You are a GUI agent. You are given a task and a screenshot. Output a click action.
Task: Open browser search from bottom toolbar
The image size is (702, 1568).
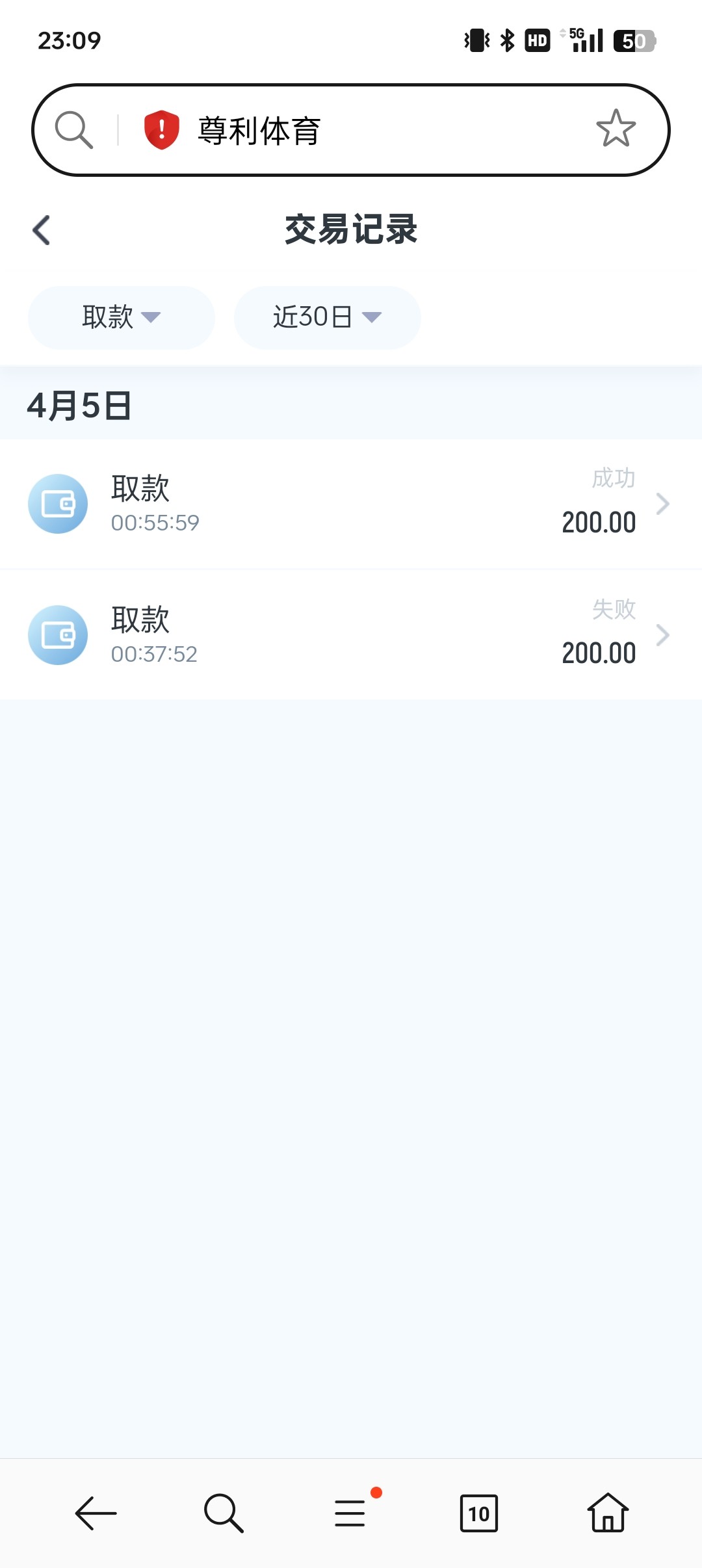[x=224, y=1513]
